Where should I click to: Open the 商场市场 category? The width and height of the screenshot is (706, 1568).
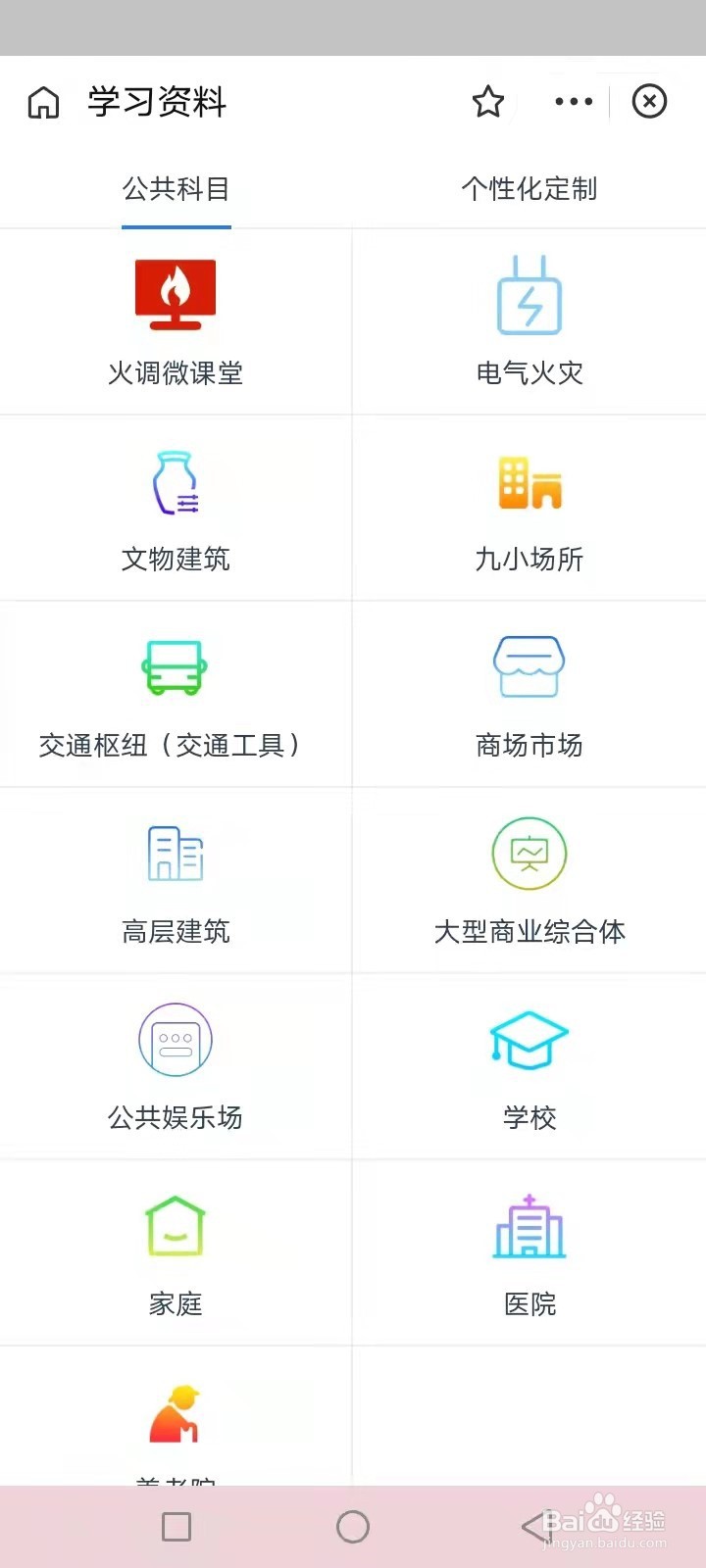click(529, 695)
